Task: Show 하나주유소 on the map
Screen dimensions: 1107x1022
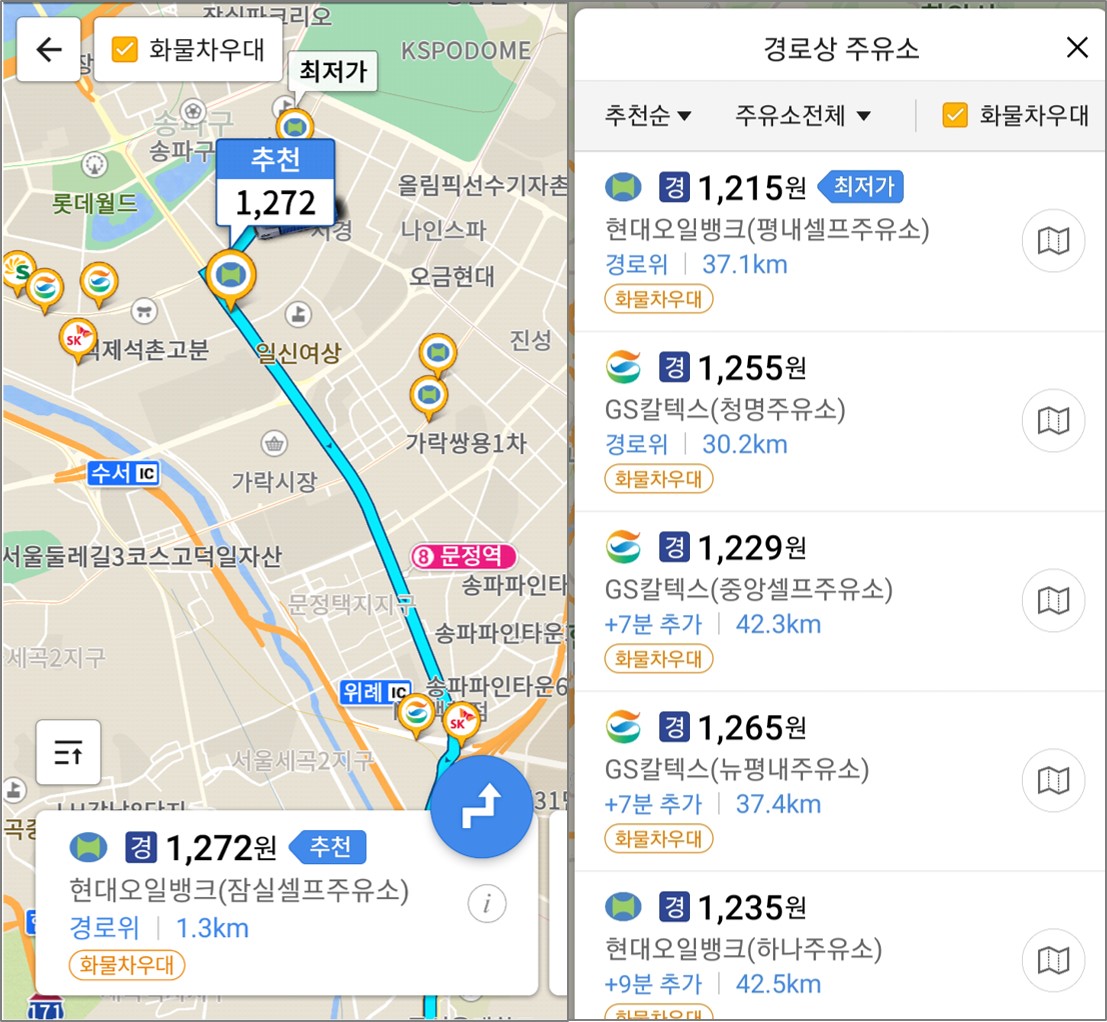Action: pyautogui.click(x=1053, y=960)
